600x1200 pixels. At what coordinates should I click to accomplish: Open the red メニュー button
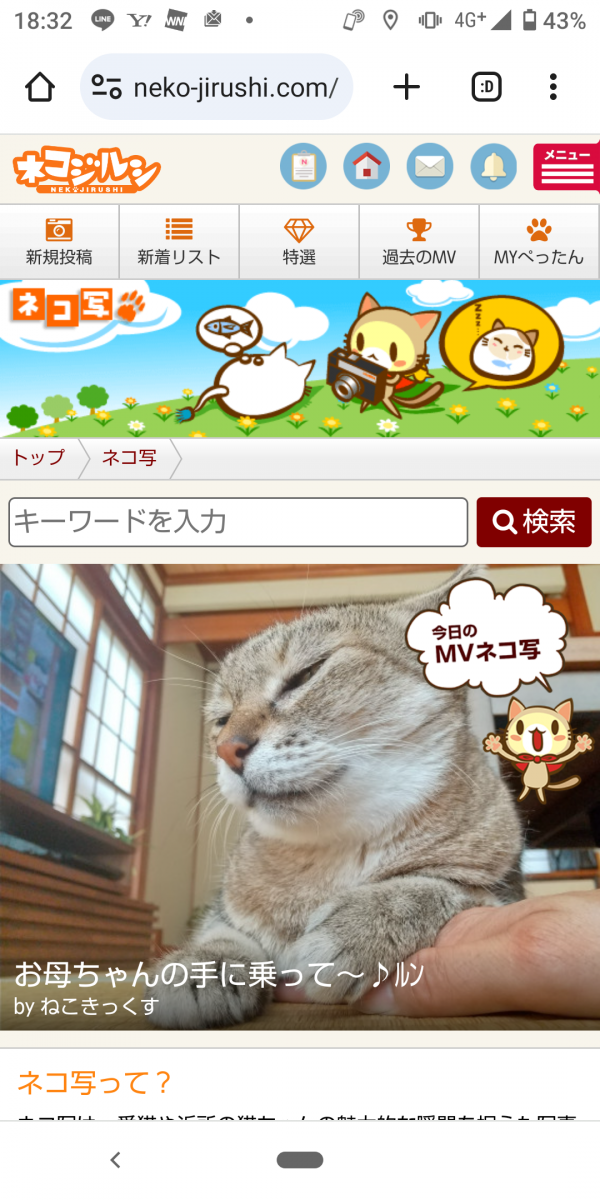point(565,167)
